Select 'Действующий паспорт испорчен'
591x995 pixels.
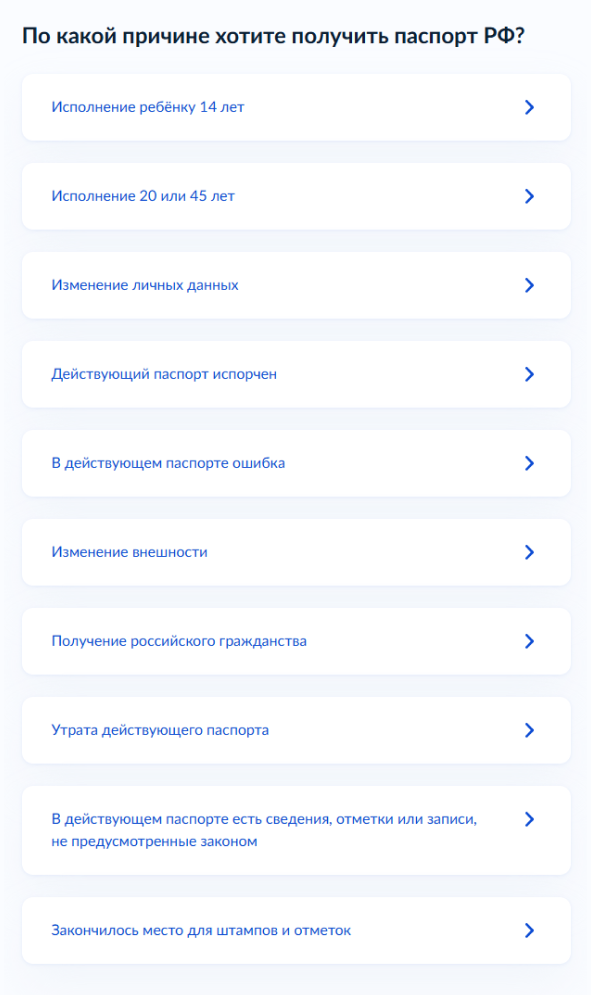point(296,374)
